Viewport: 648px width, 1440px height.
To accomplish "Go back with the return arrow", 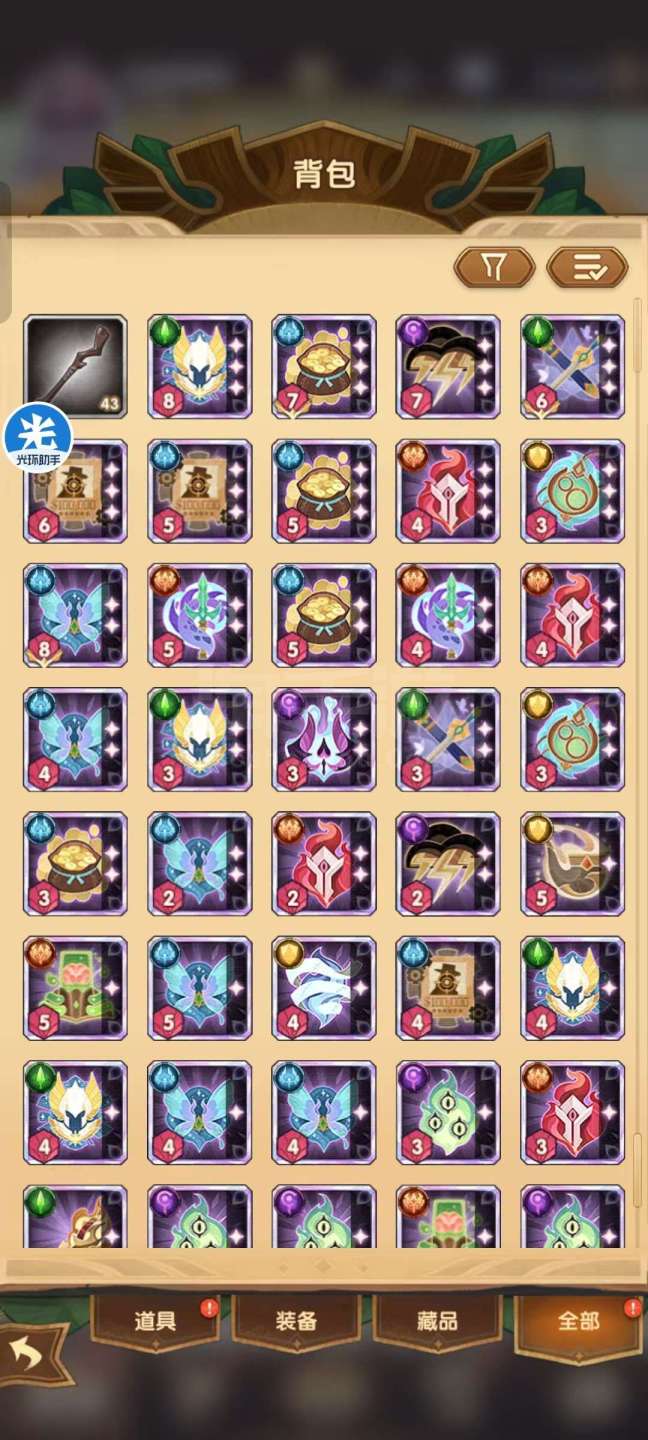I will coord(30,1354).
